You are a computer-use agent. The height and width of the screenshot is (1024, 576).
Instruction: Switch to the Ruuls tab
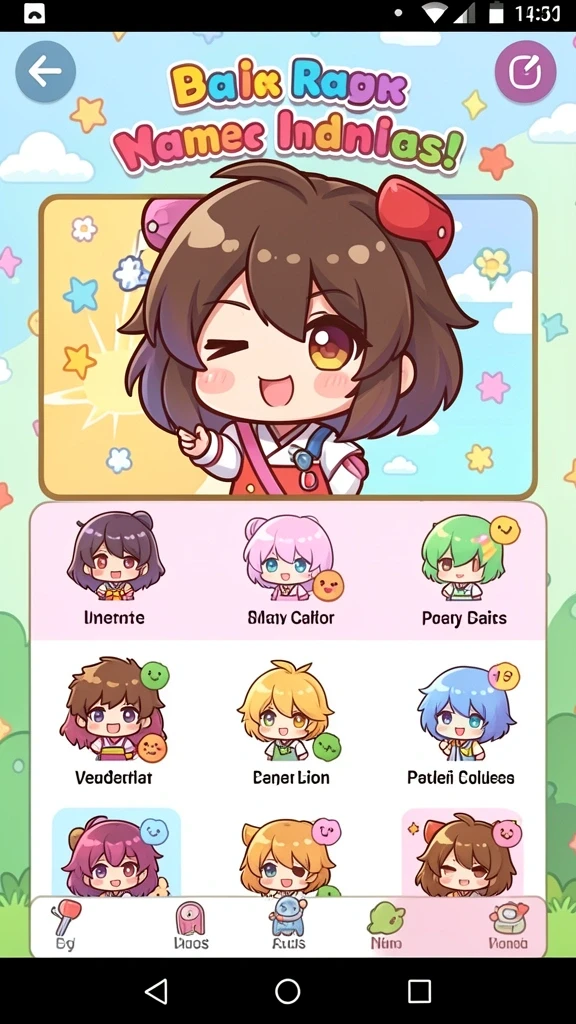tap(289, 926)
